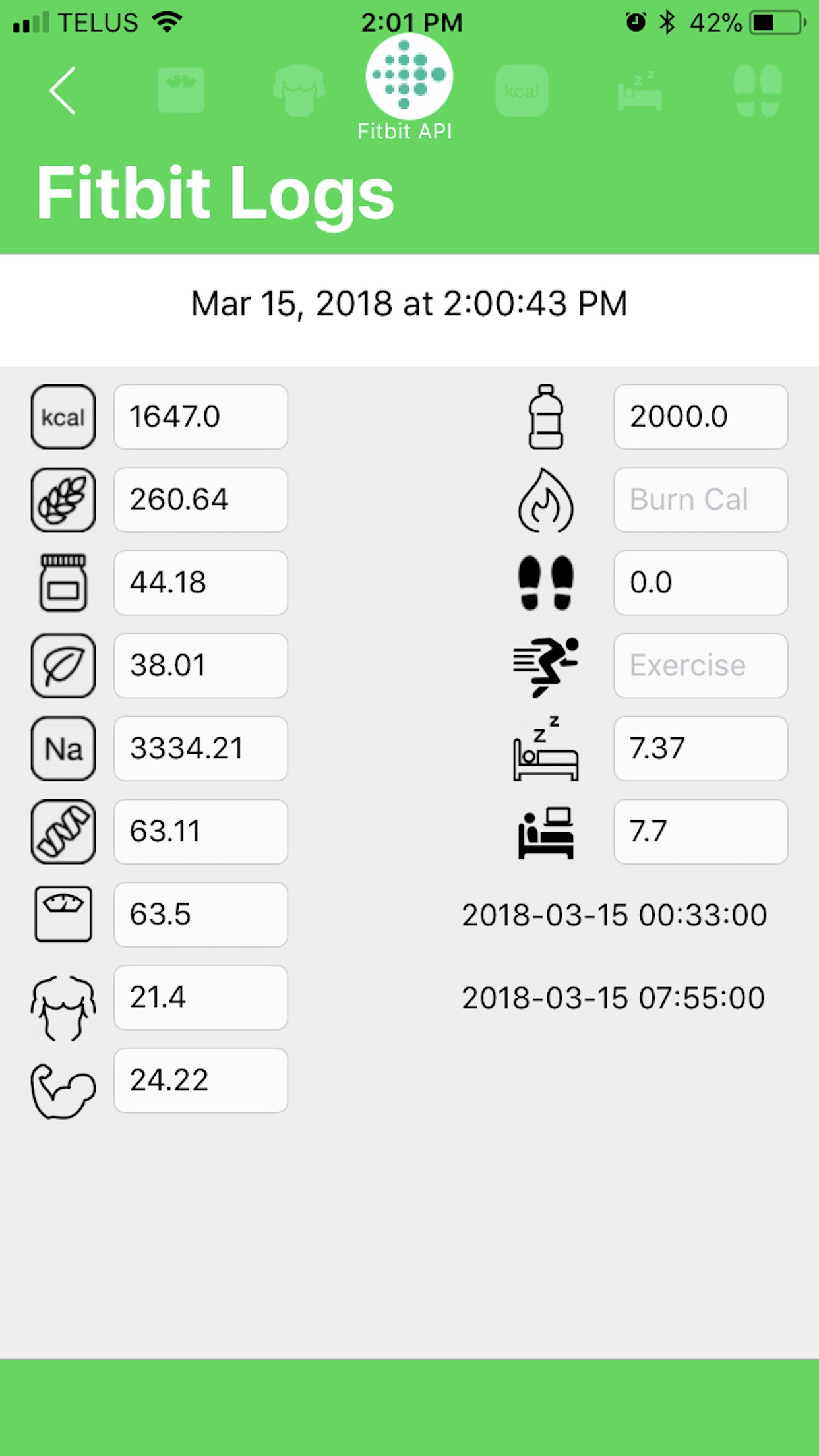The image size is (819, 1456).
Task: Tap the empty Exercise field
Action: (700, 665)
